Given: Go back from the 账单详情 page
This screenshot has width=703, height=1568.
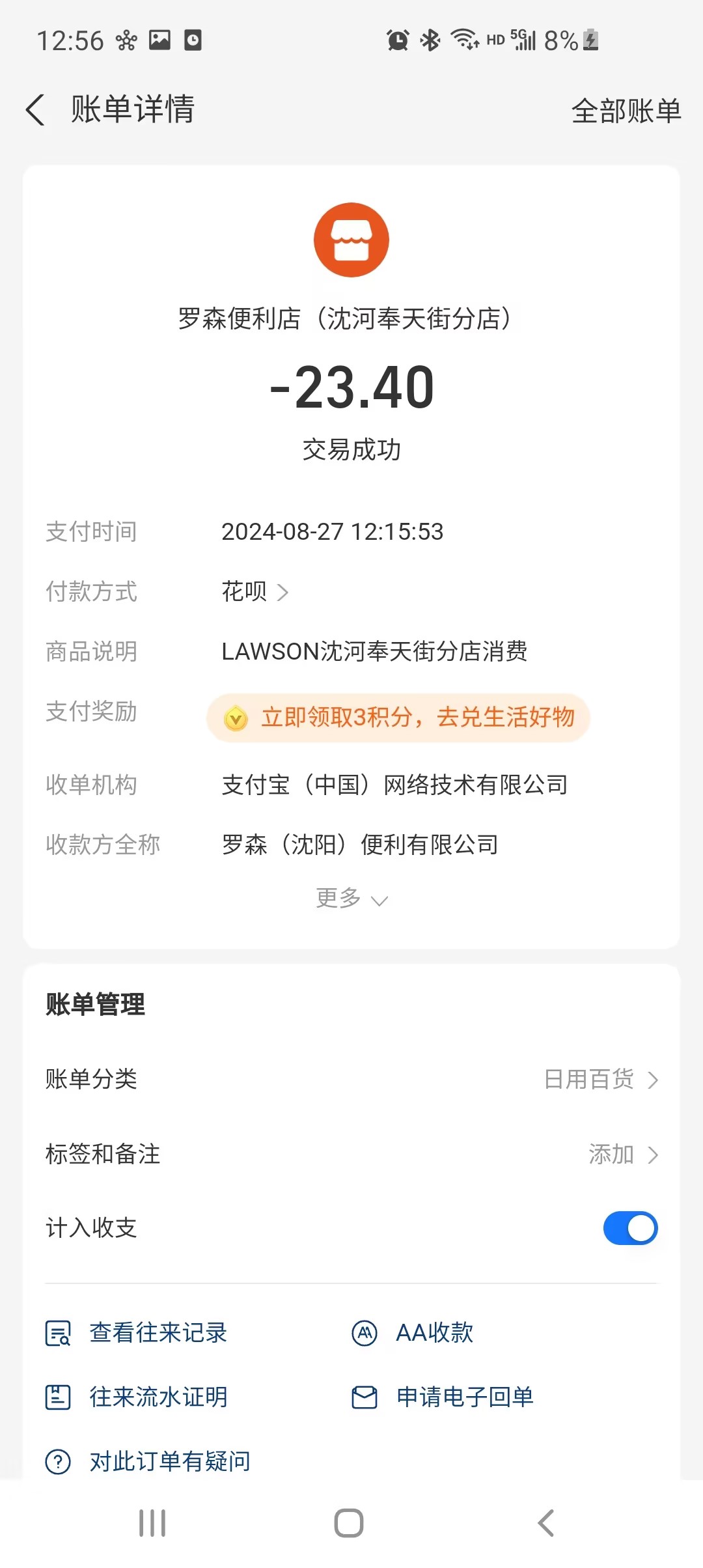Looking at the screenshot, I should coord(36,109).
